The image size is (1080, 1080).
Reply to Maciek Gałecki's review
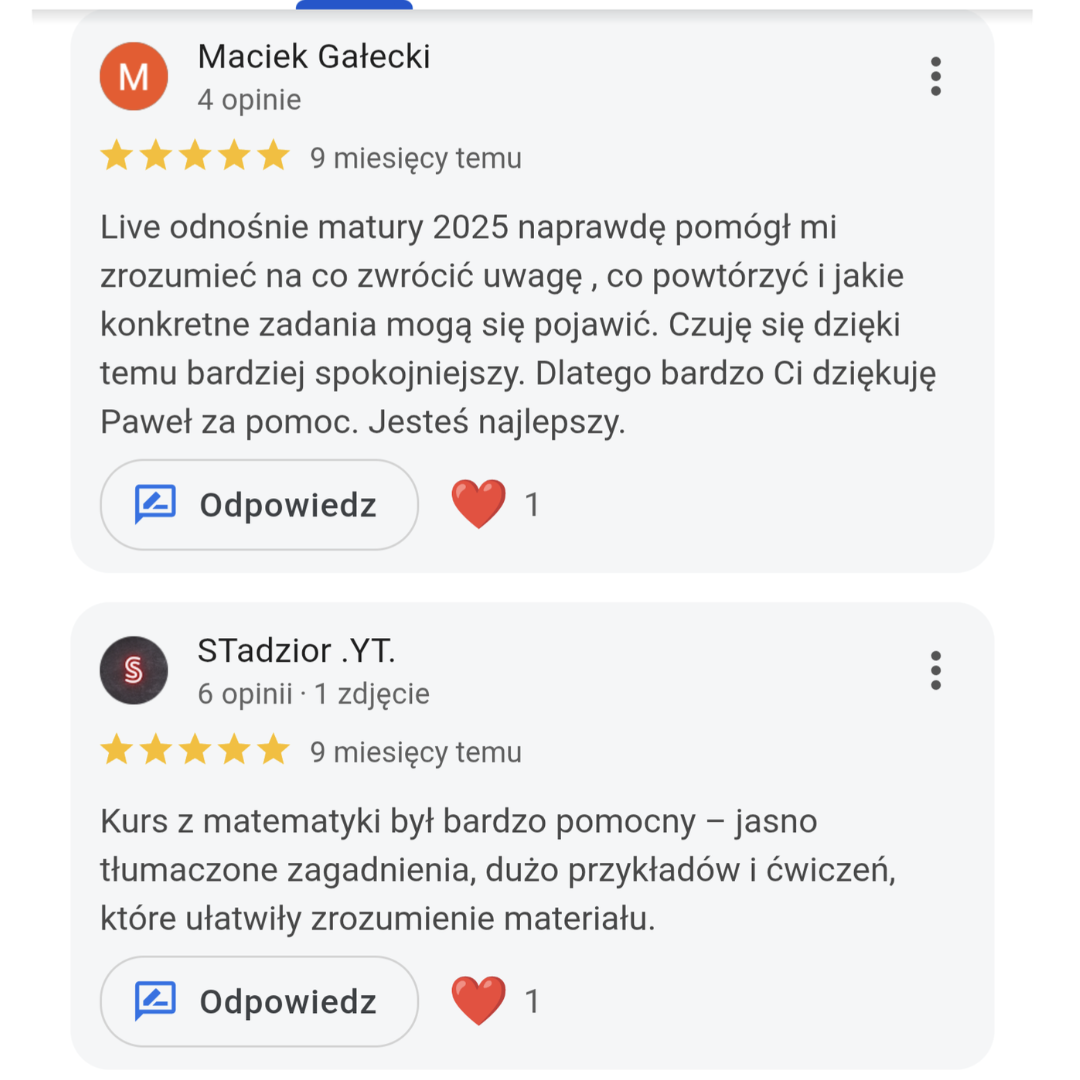(x=259, y=505)
